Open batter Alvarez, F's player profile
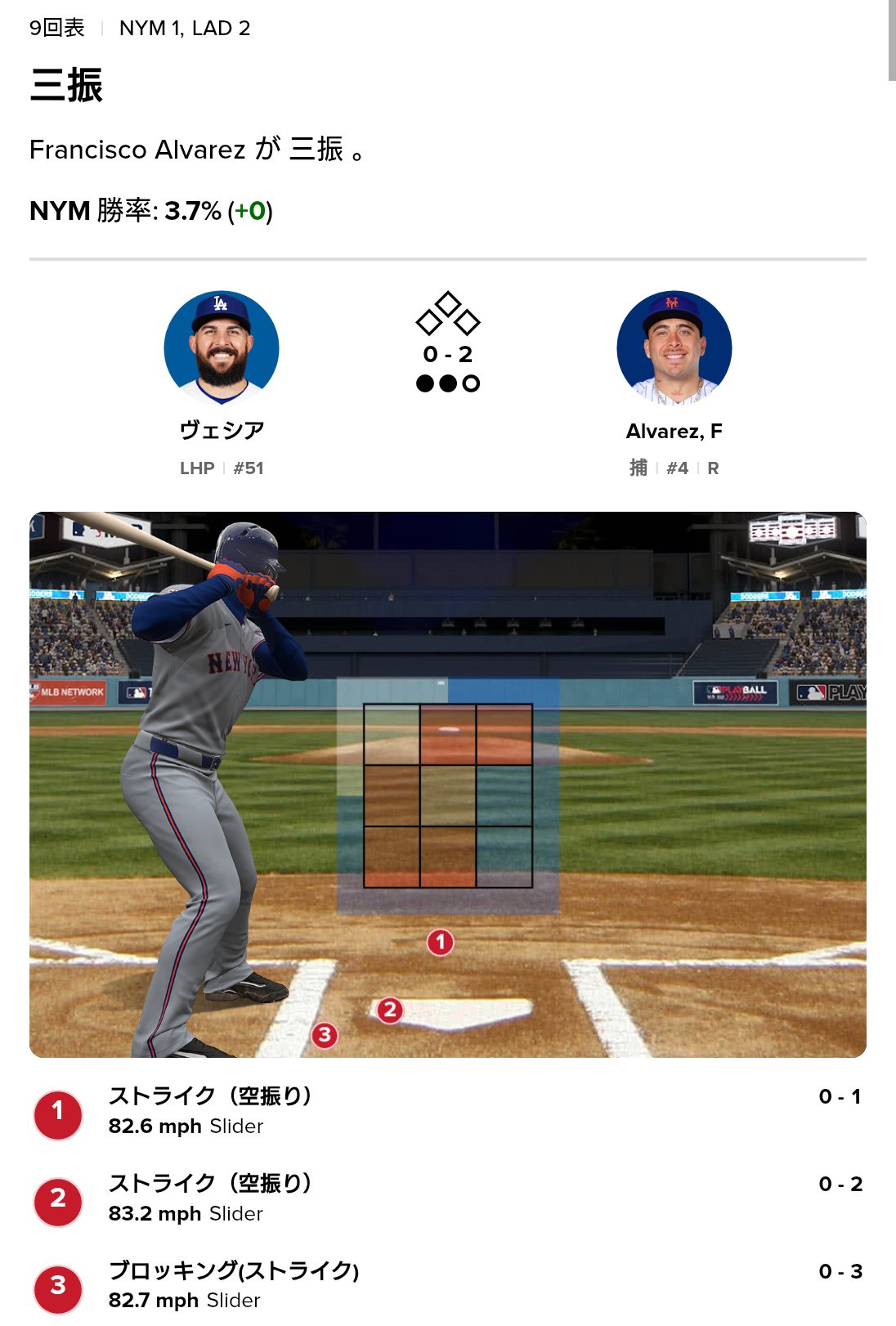 pyautogui.click(x=674, y=348)
